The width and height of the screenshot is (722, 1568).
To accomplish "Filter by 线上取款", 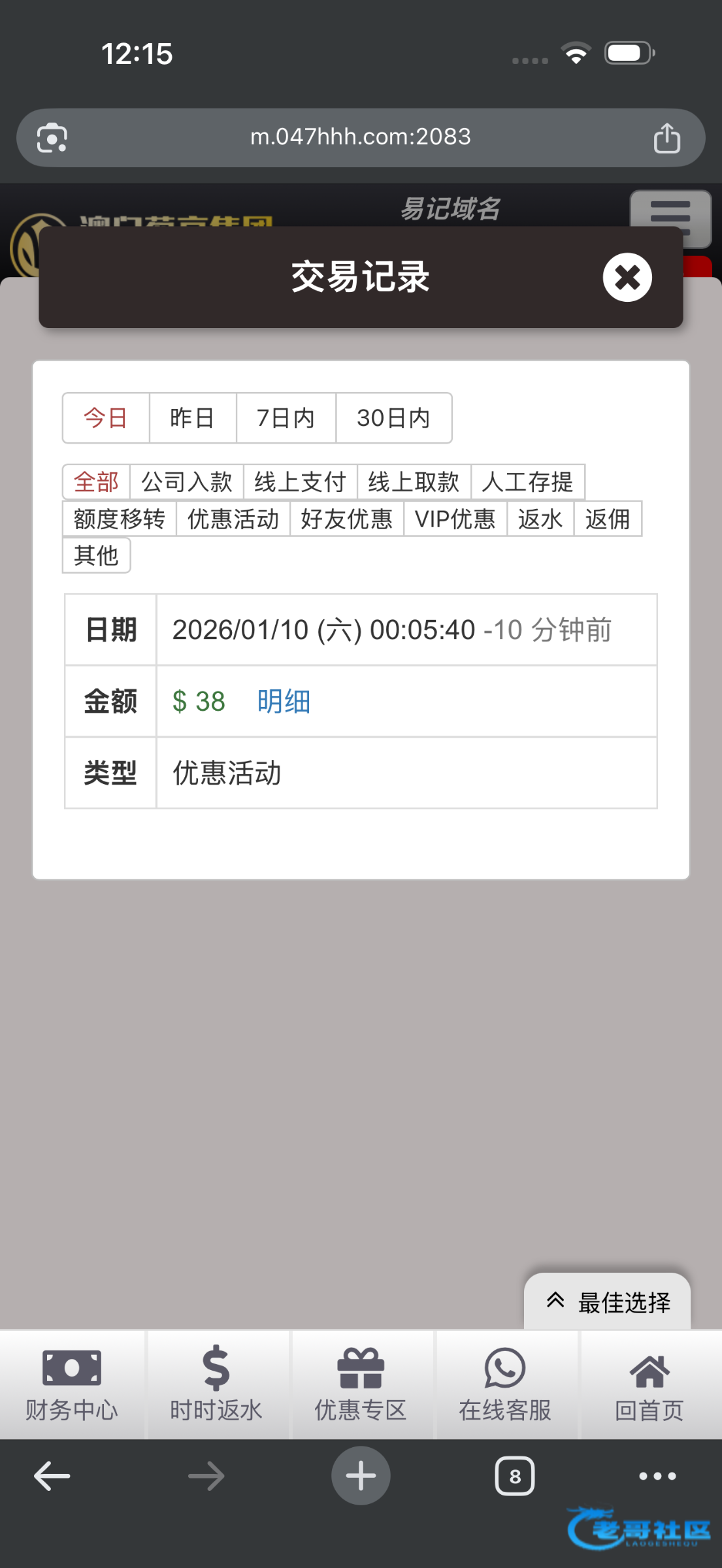I will (x=414, y=482).
